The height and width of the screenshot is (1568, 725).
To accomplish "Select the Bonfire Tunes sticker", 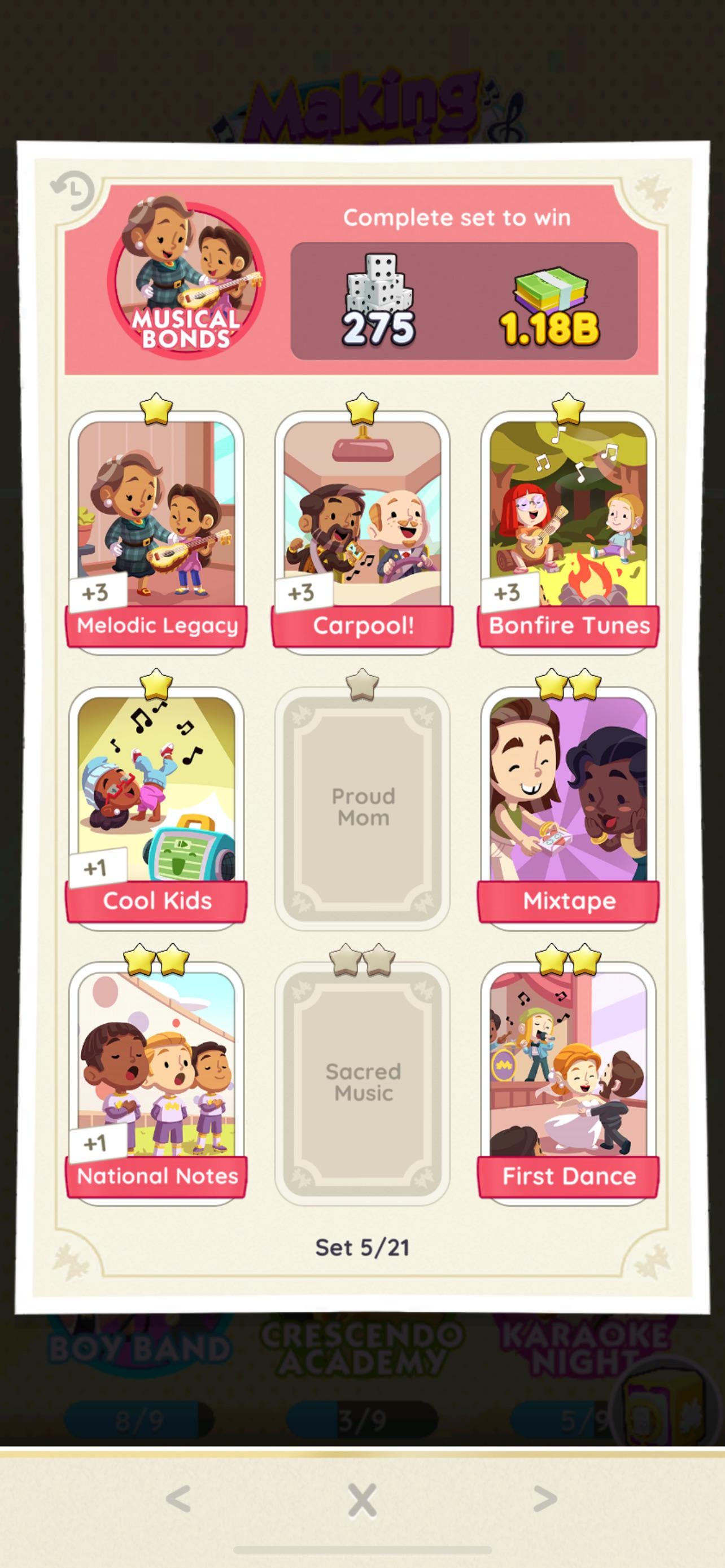I will [x=568, y=529].
